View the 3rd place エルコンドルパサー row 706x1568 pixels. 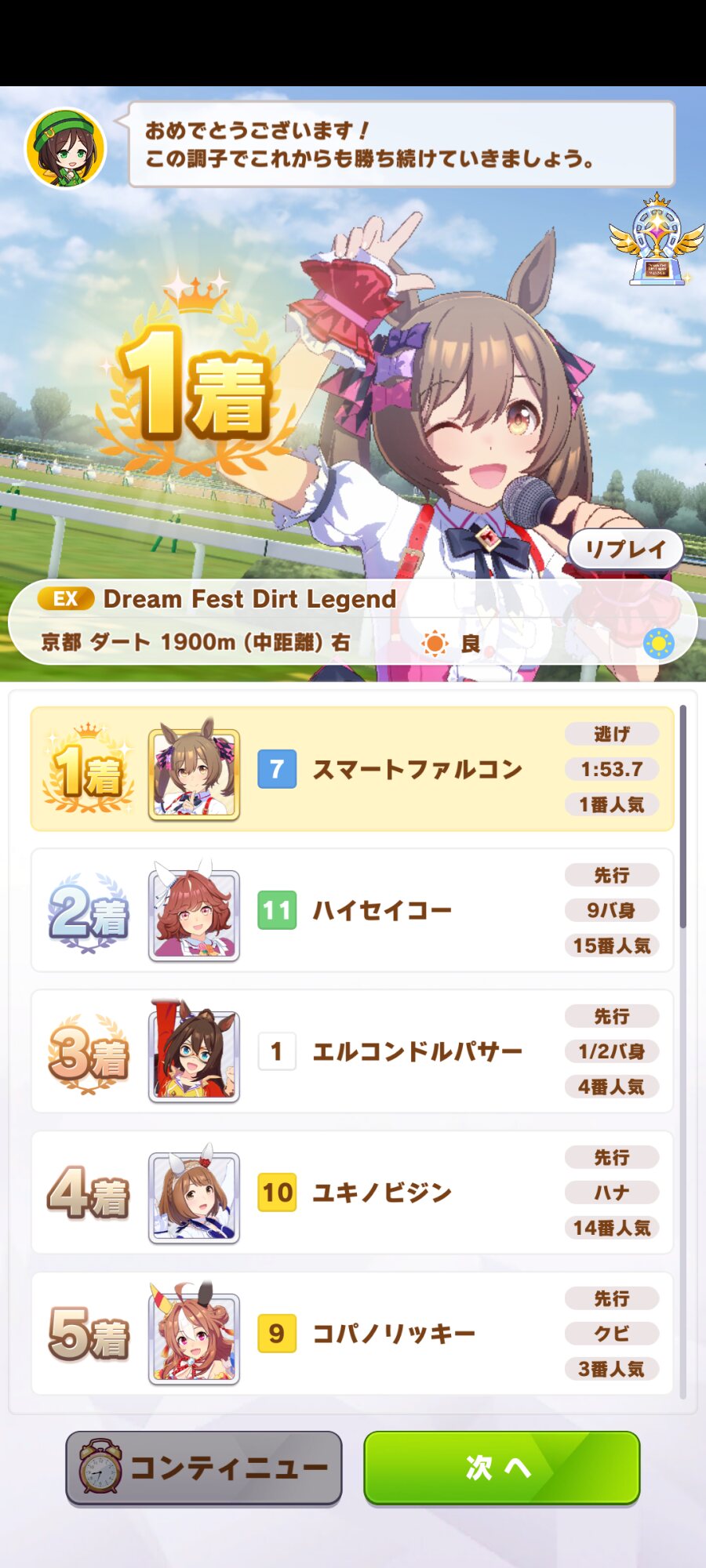(x=352, y=1051)
